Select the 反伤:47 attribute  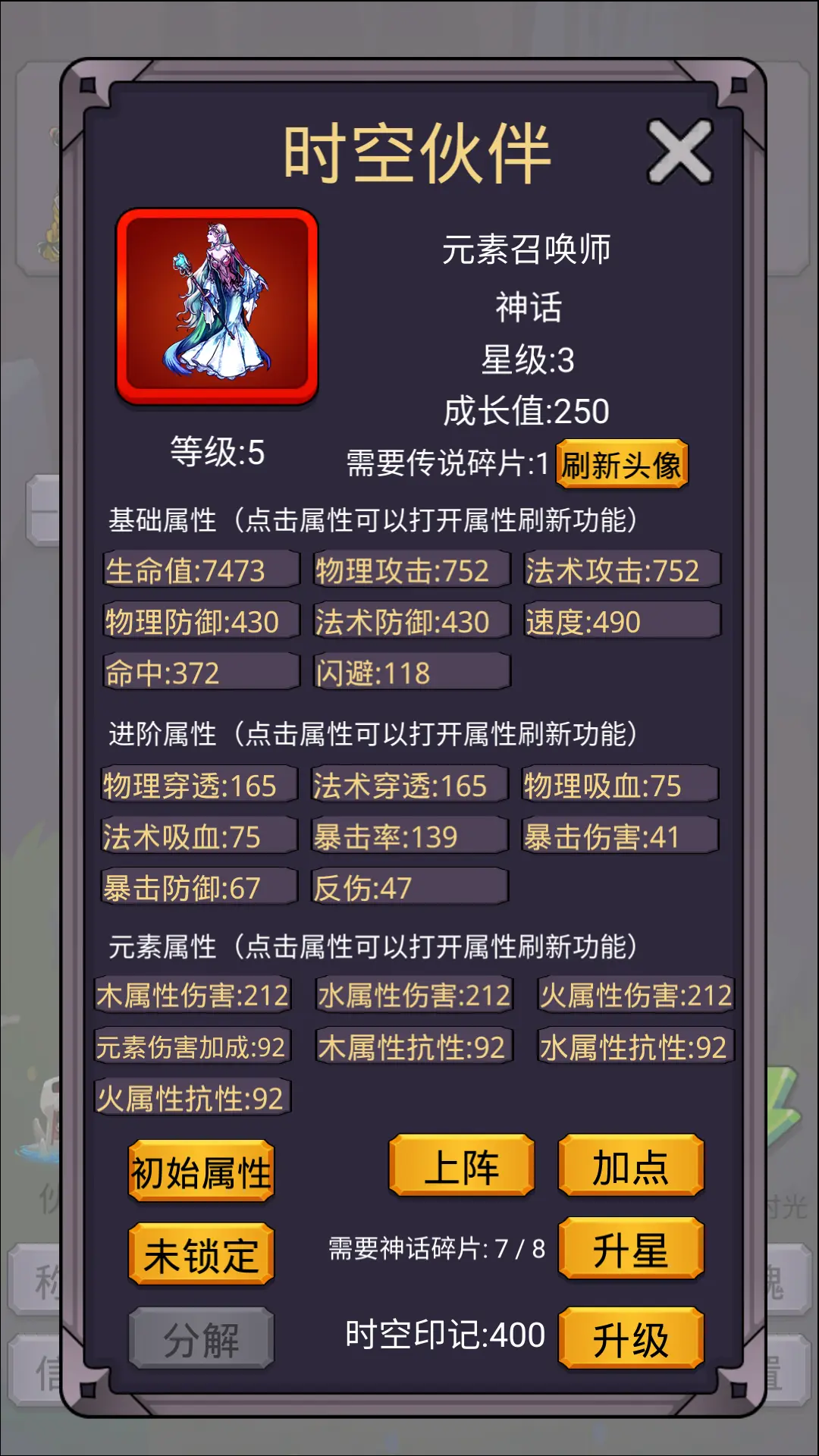click(x=409, y=887)
